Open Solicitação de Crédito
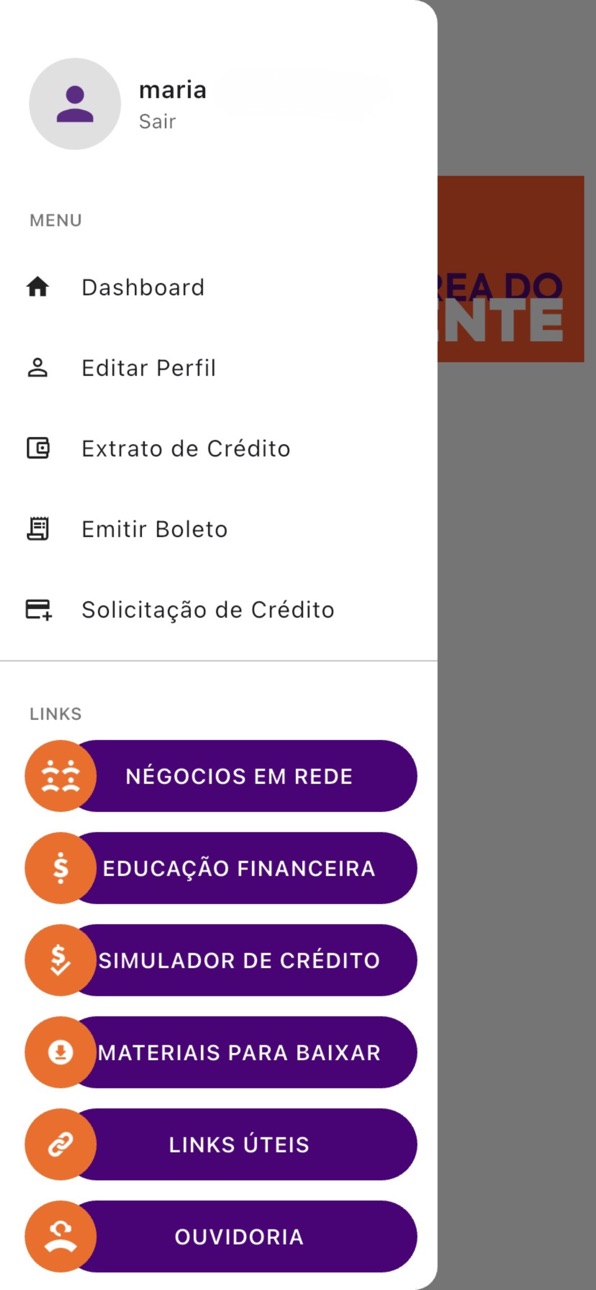This screenshot has width=596, height=1290. [x=218, y=610]
